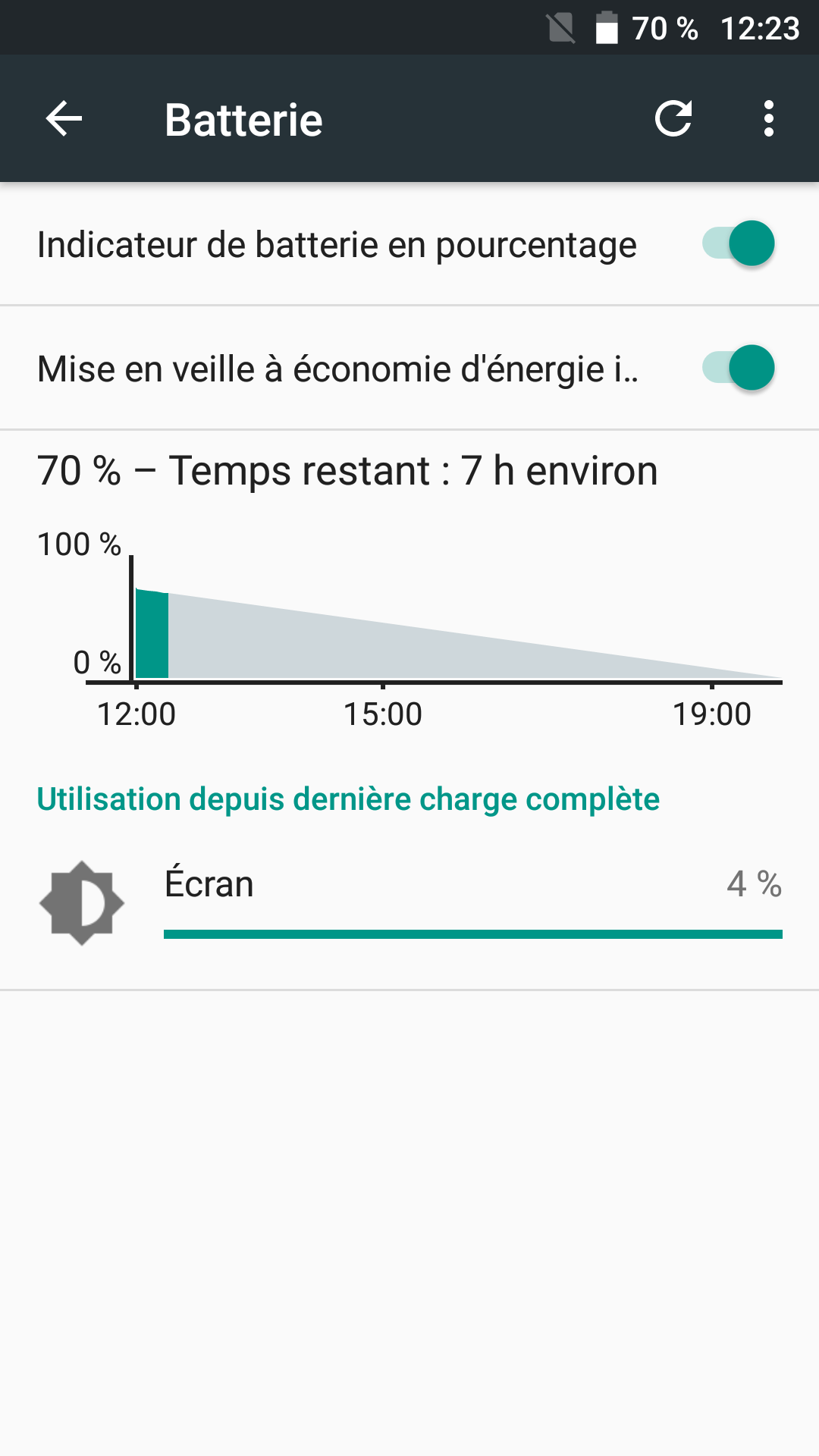Go back from Batterie screen

click(x=64, y=119)
